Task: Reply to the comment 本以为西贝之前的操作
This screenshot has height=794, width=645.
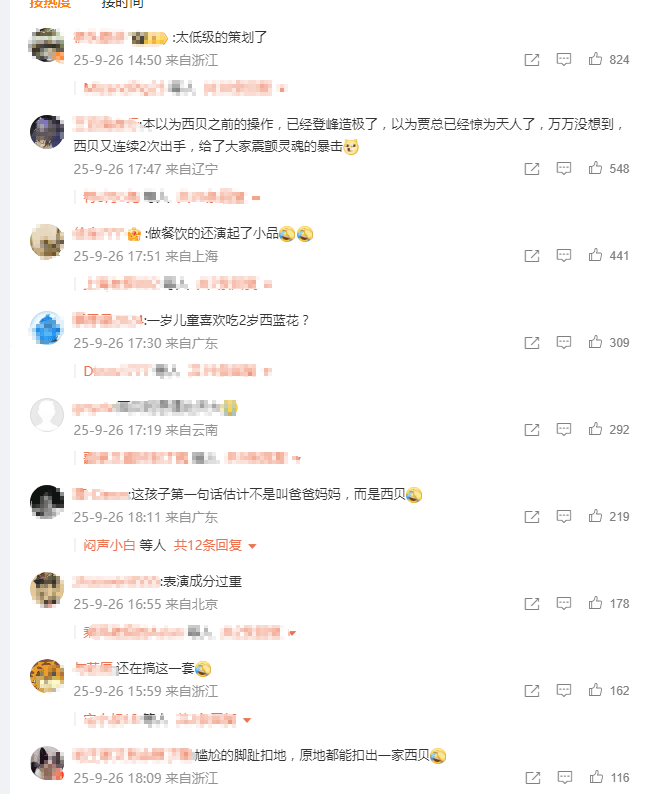Action: click(564, 169)
